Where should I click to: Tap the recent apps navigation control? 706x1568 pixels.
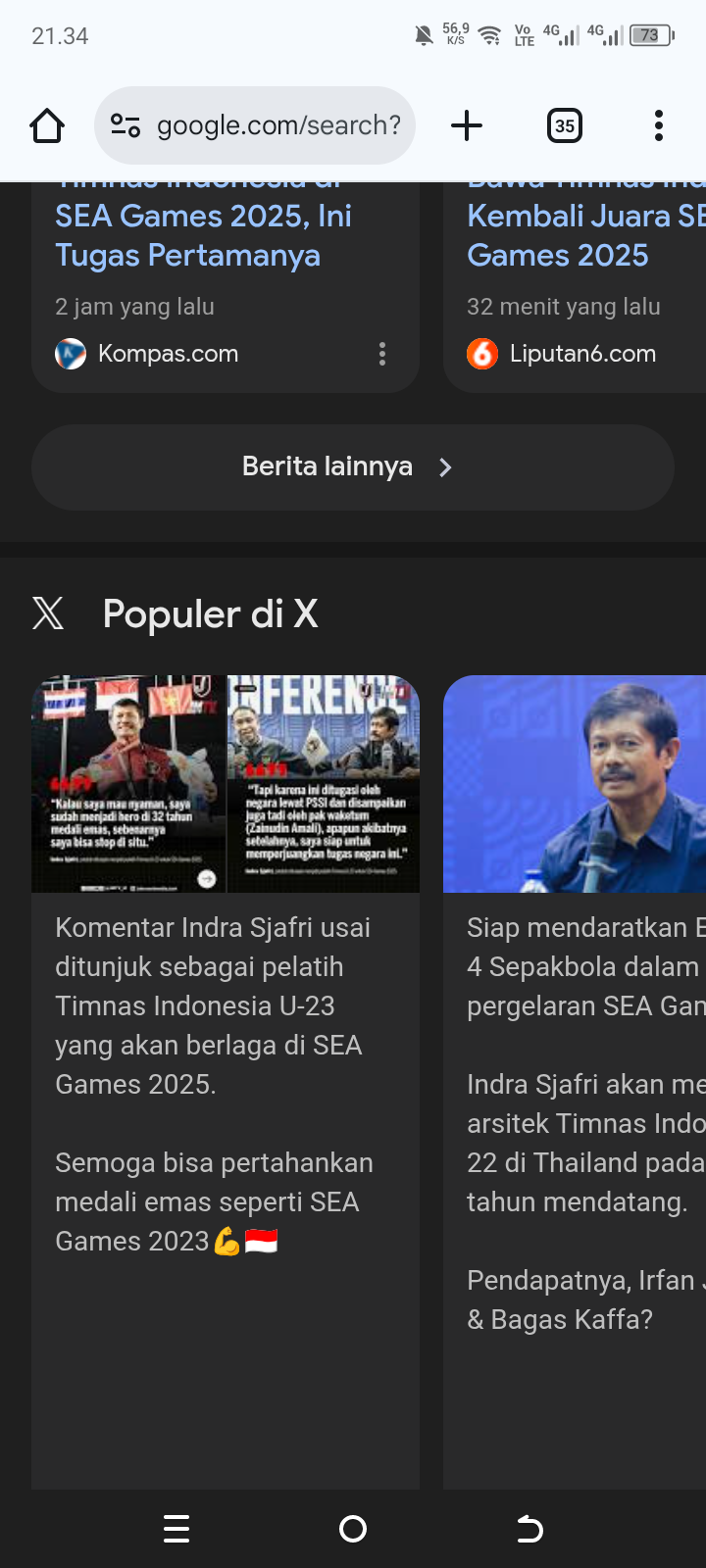176,1529
